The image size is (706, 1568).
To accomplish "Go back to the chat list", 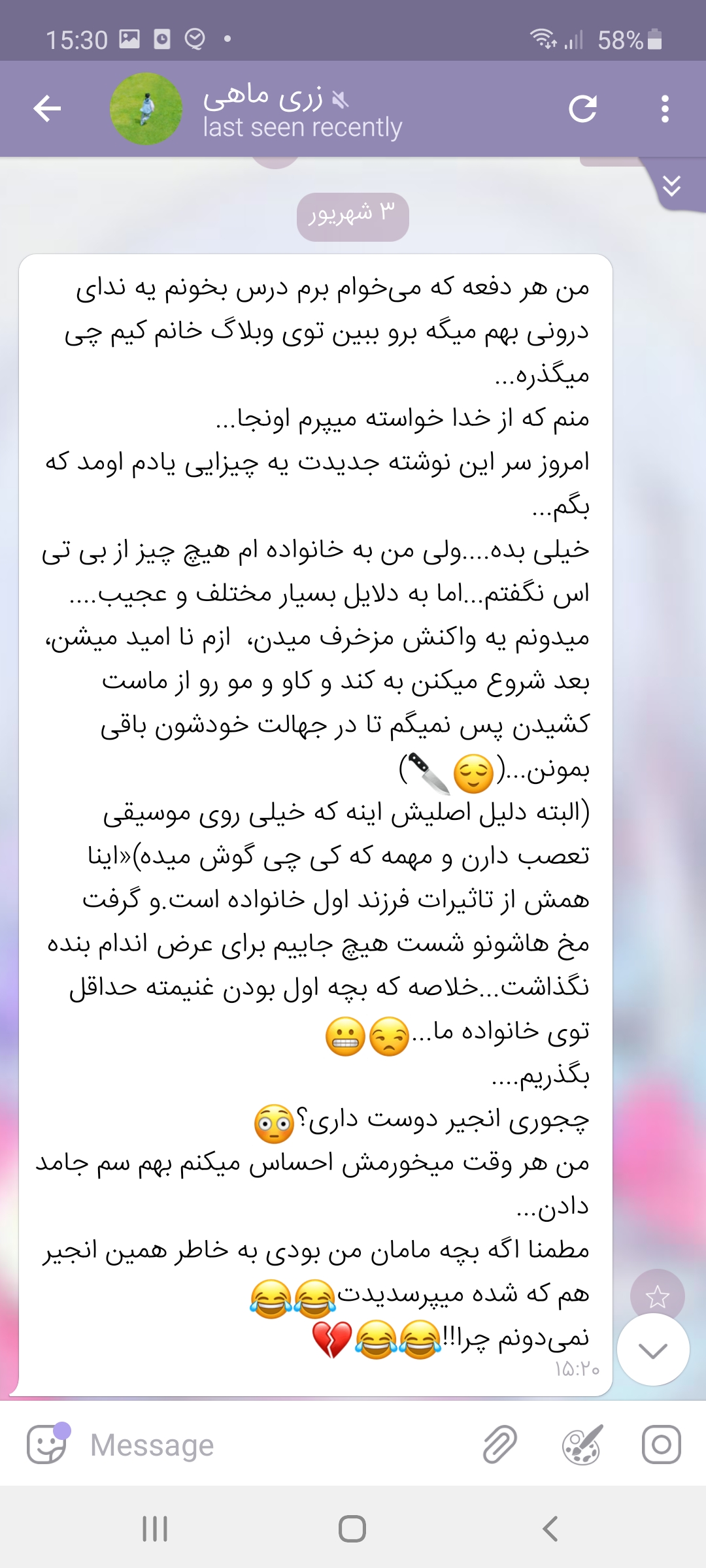I will (x=47, y=108).
